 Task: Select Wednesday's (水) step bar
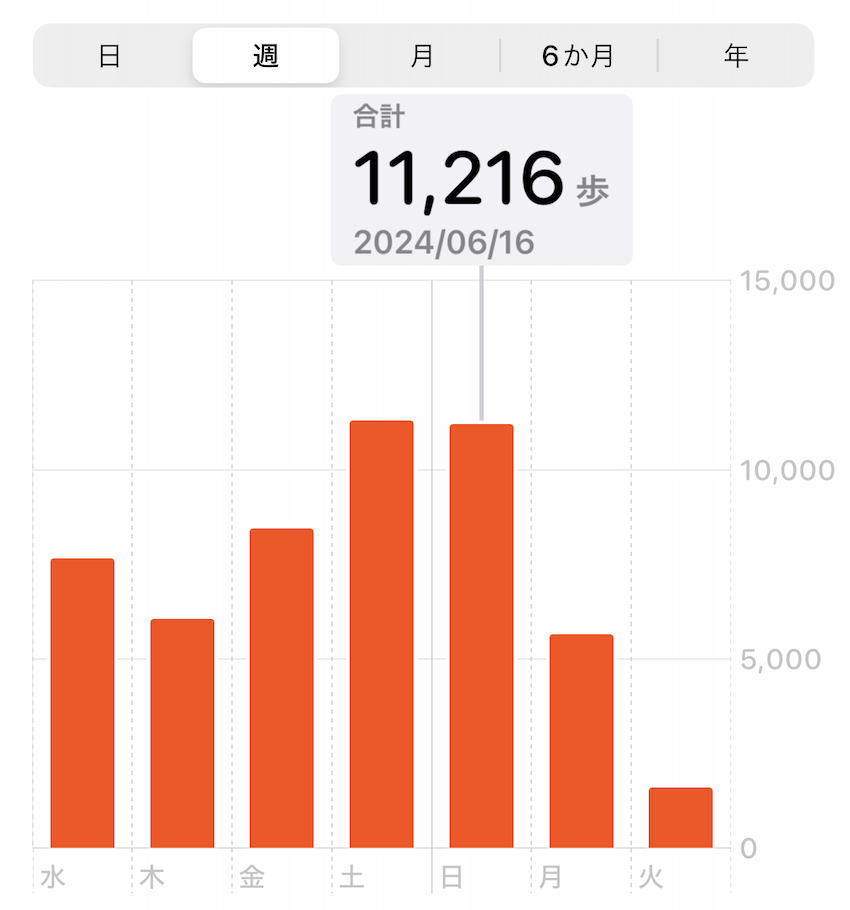[x=81, y=700]
